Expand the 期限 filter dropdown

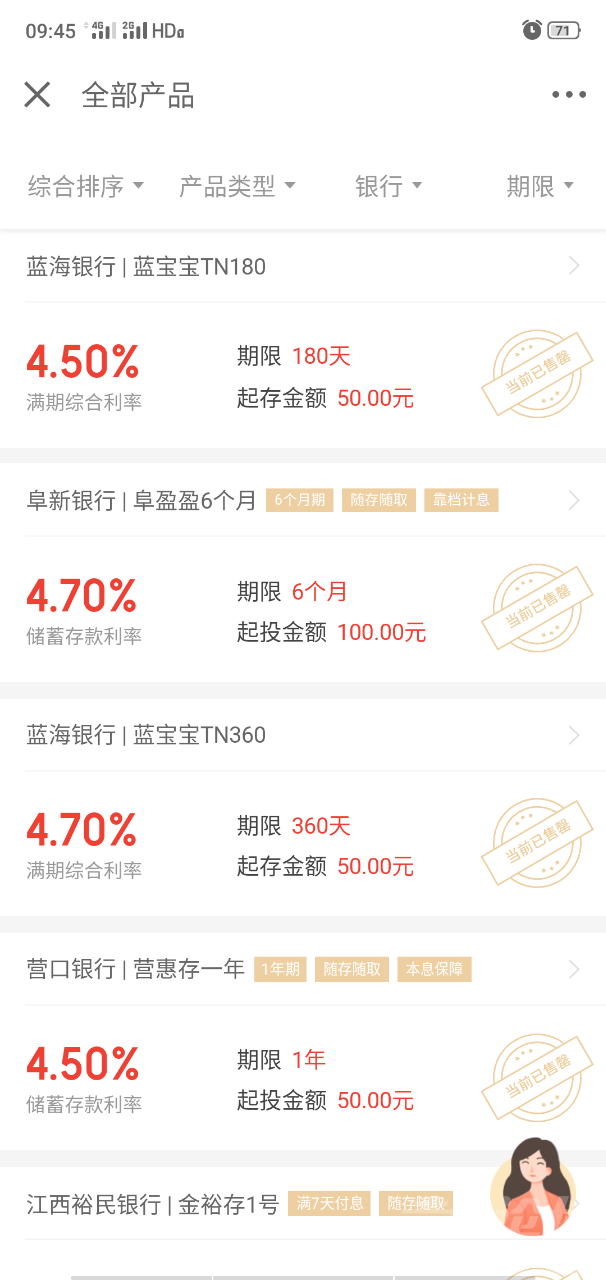point(539,186)
